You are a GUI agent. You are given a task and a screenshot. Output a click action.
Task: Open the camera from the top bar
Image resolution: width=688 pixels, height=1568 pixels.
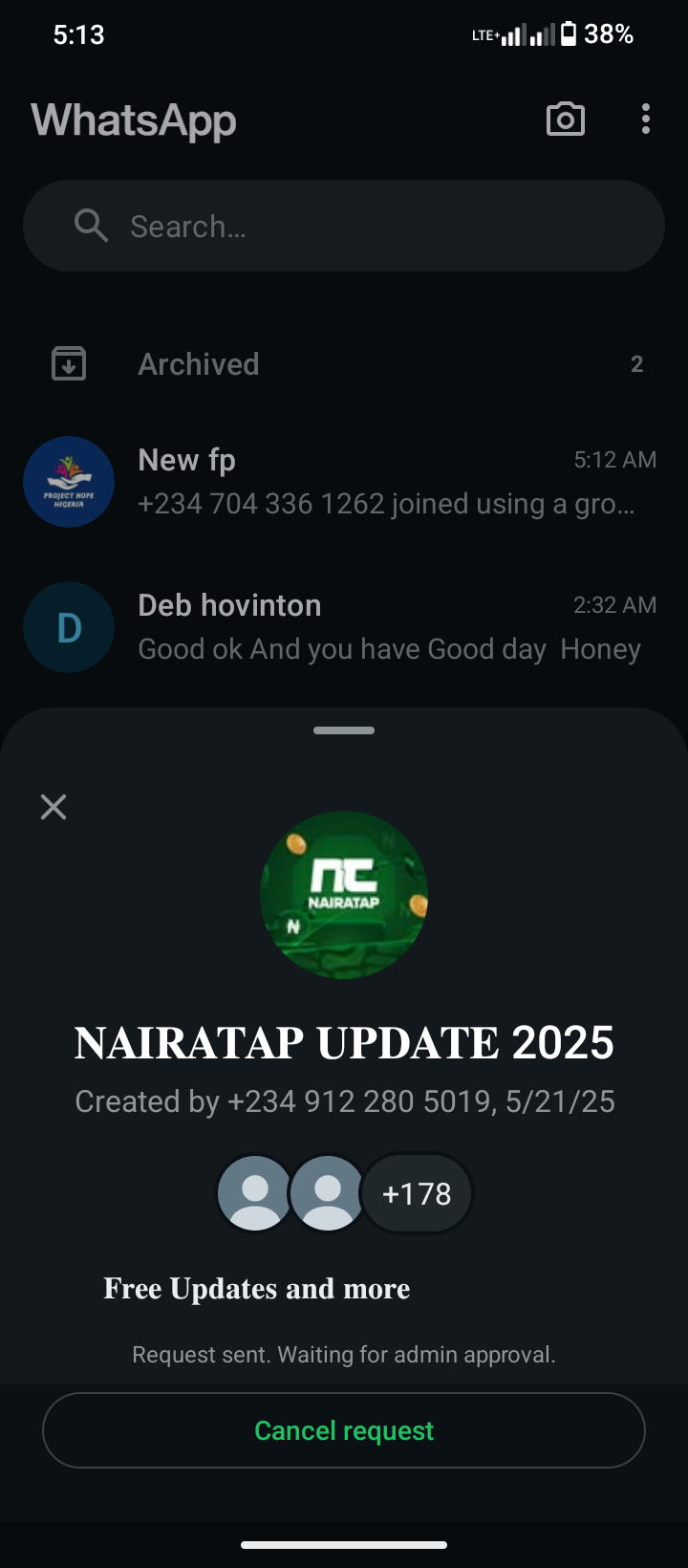point(565,120)
